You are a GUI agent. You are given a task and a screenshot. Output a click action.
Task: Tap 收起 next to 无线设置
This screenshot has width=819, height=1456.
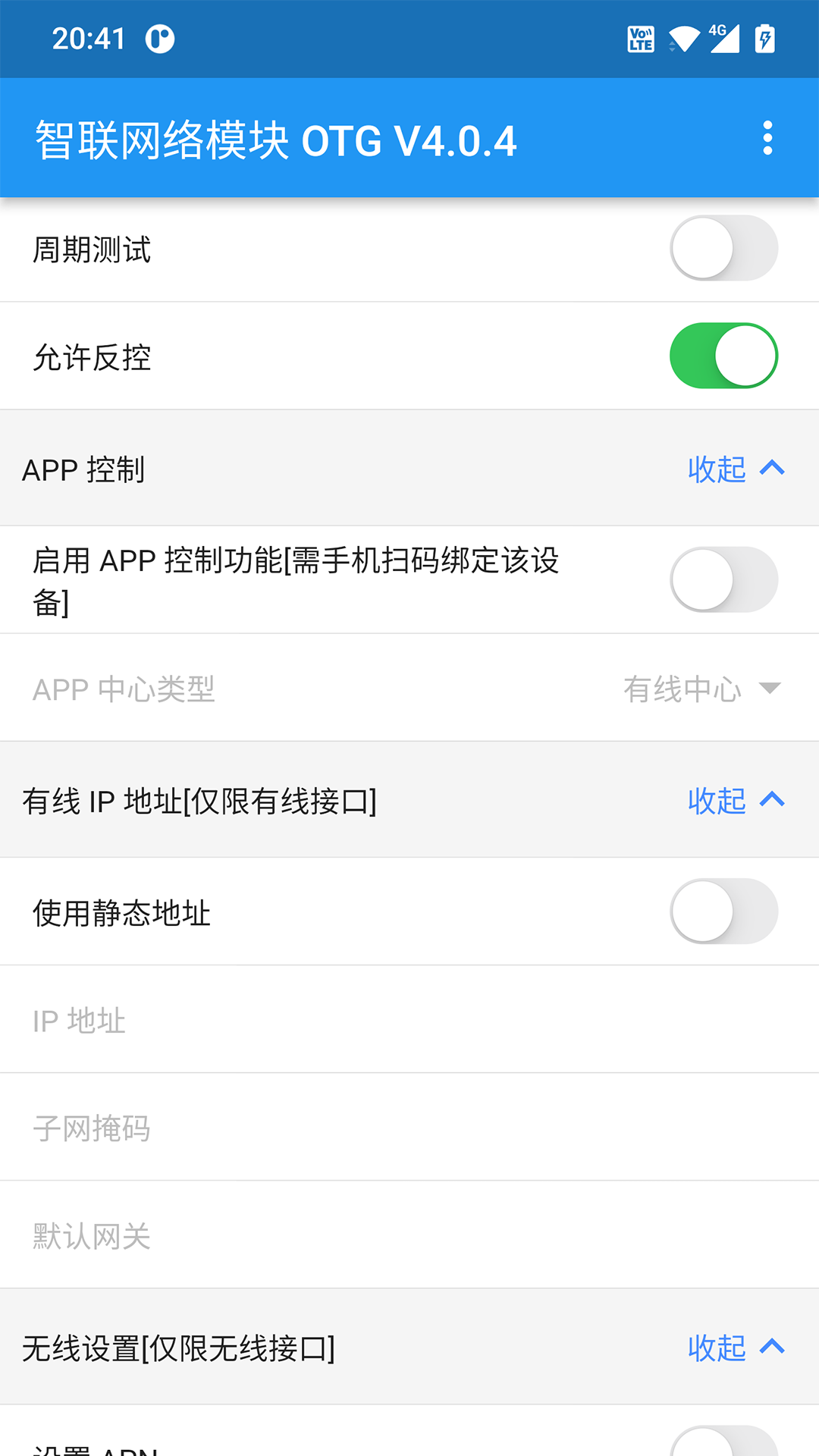pos(716,1348)
